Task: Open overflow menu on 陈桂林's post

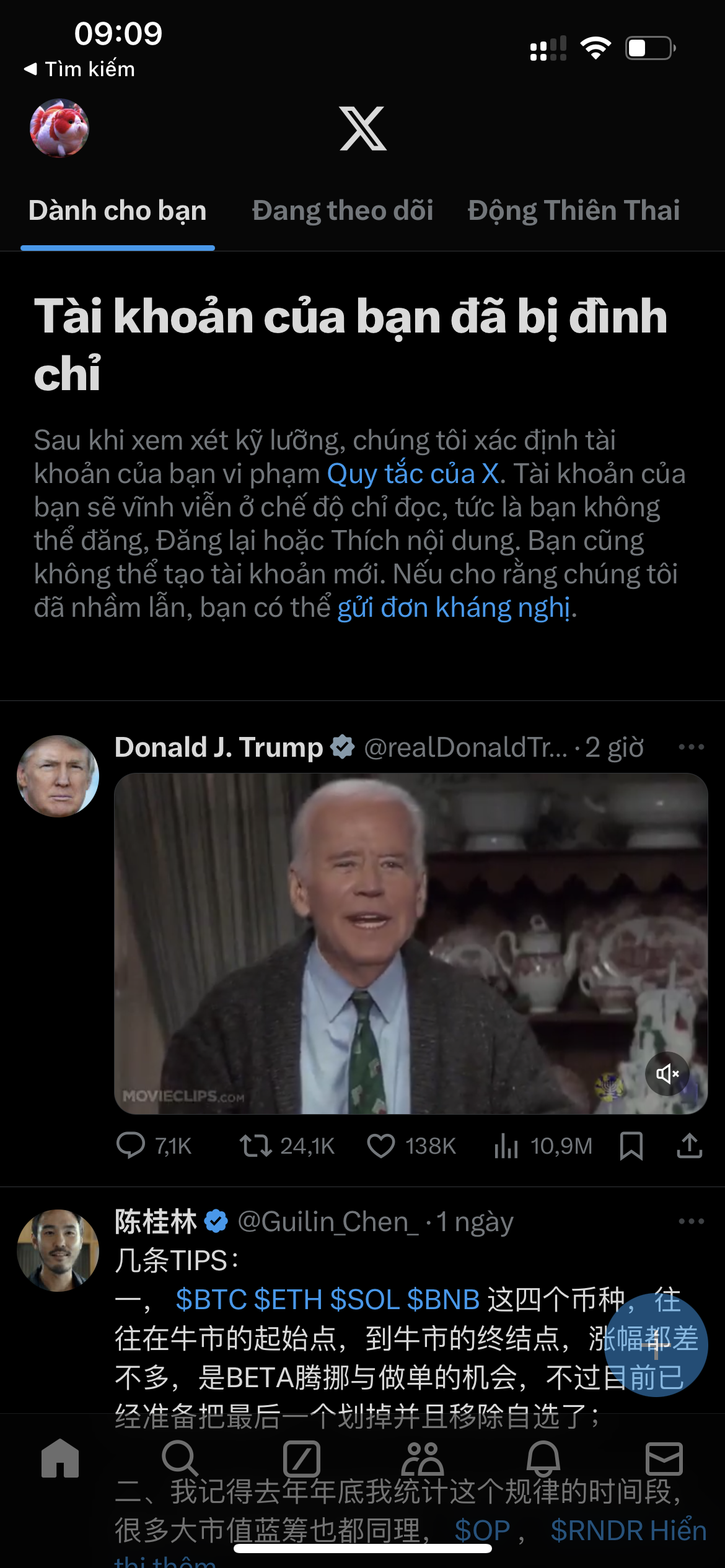Action: tap(691, 1221)
